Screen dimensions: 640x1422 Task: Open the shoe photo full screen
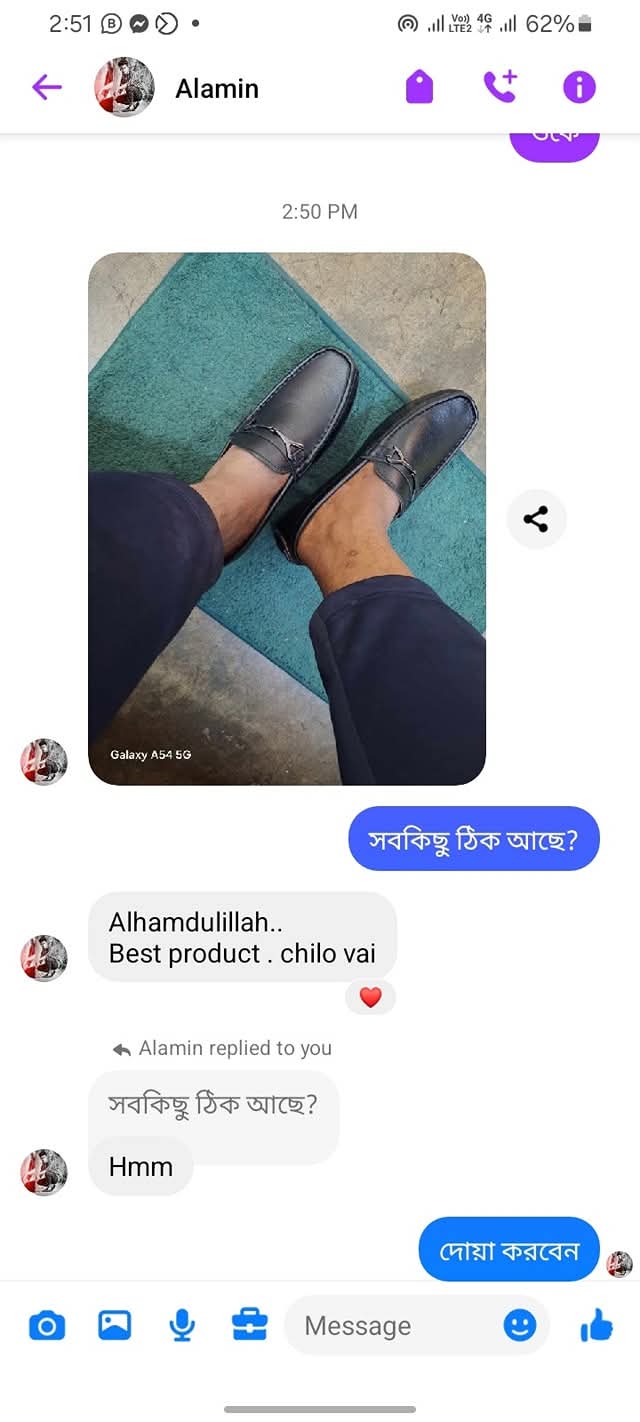tap(287, 518)
